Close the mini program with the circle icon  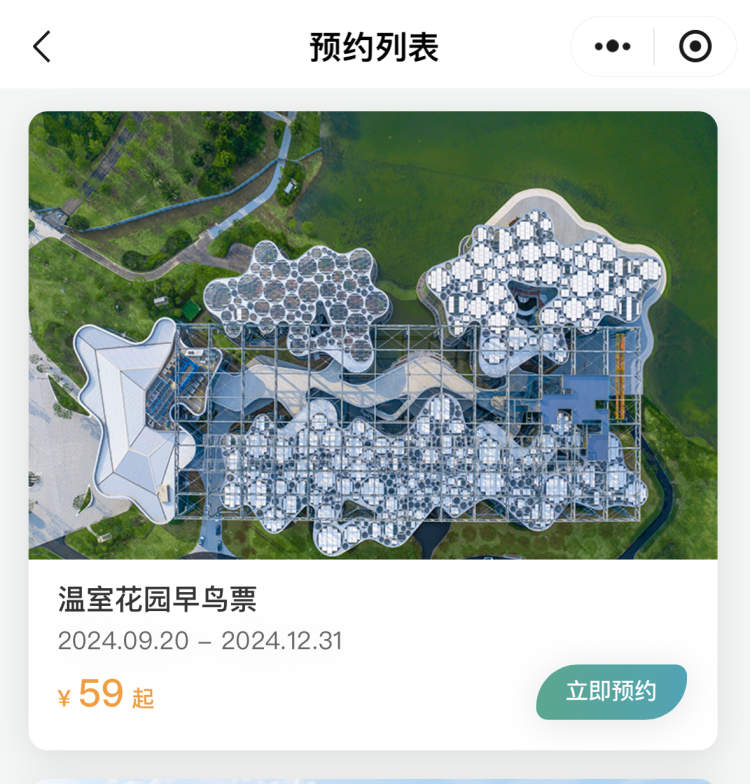694,47
